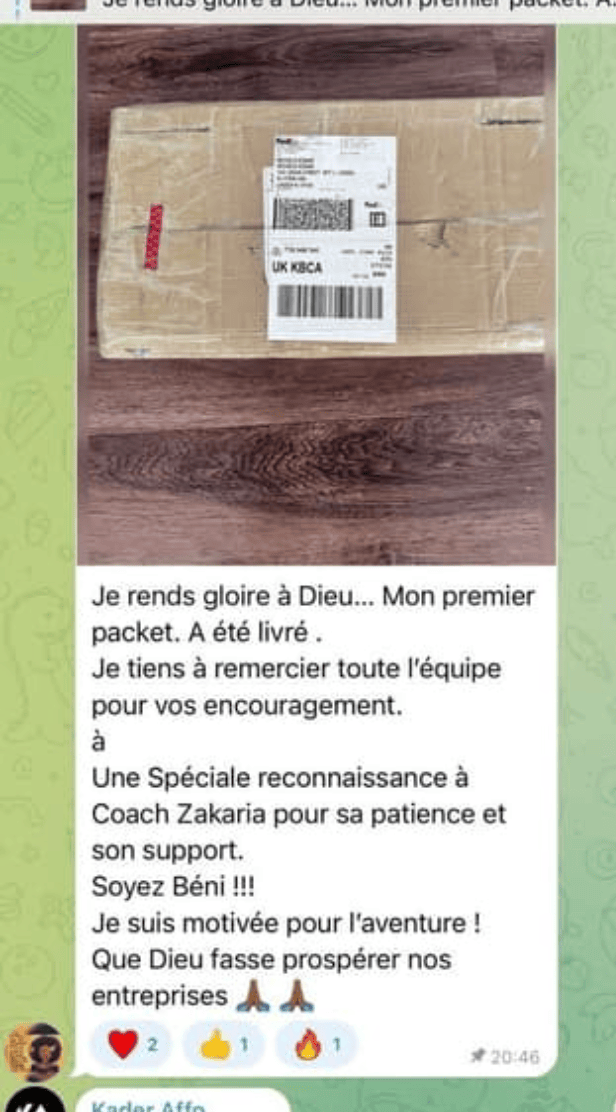Tap the thumbs-up reaction chip
616x1112 pixels.
(223, 1046)
